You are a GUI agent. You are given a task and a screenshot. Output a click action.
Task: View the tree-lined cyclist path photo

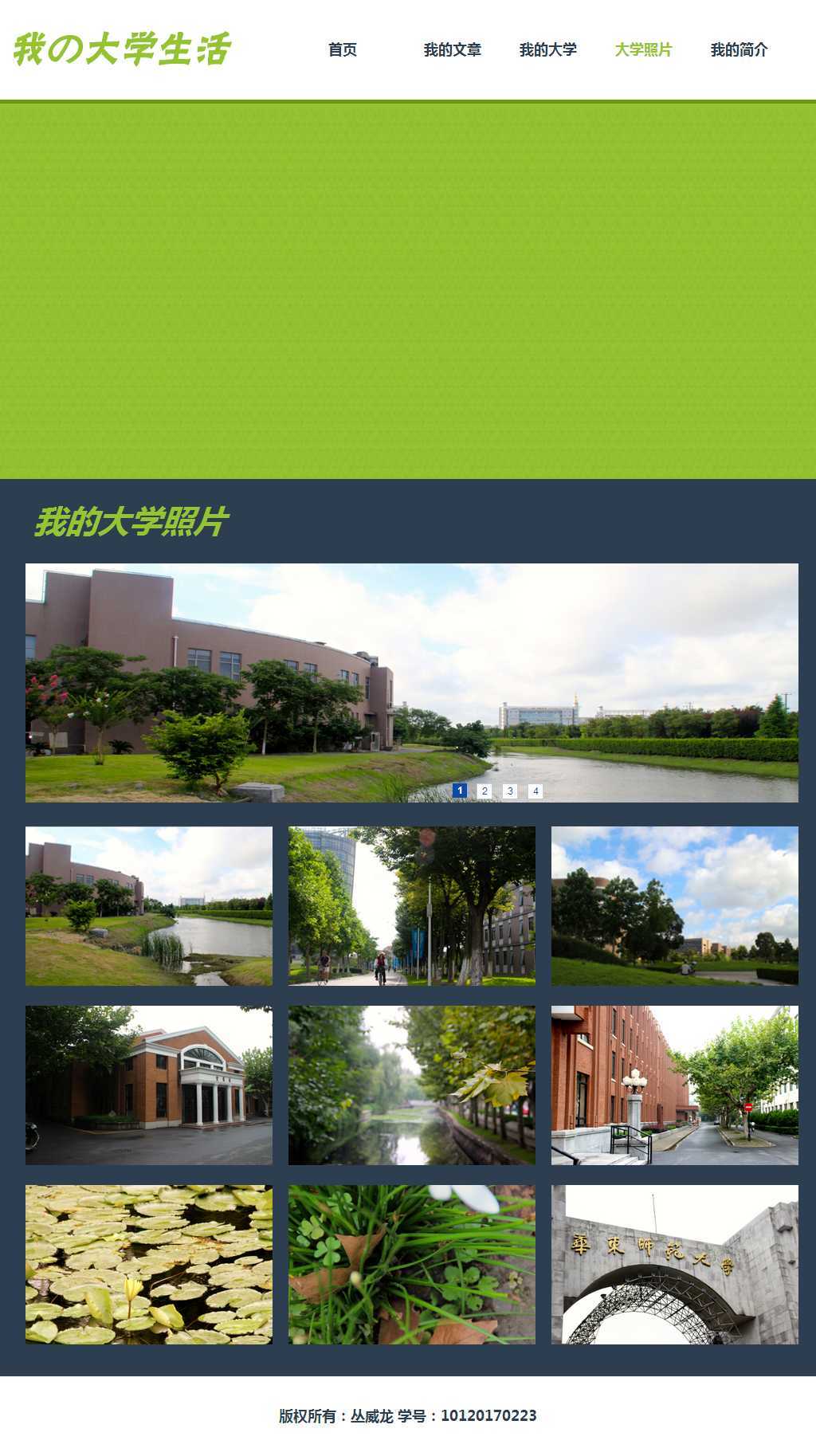click(x=412, y=905)
